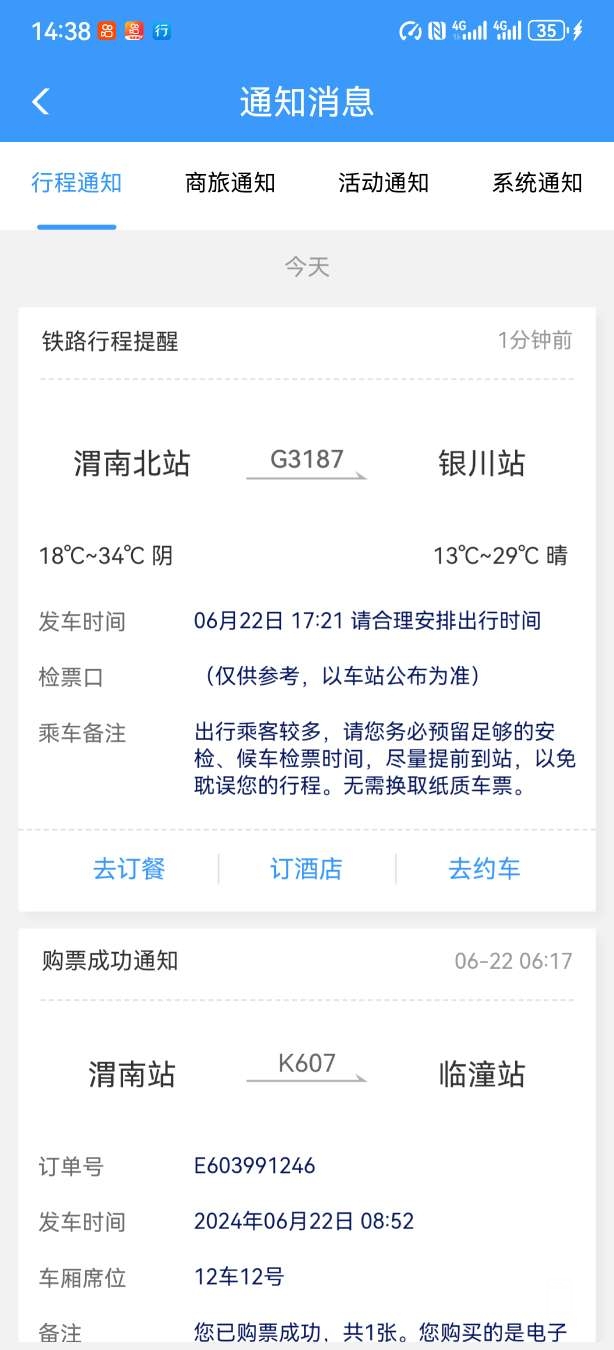This screenshot has height=1350, width=614.
Task: Switch to the 活动通知 tab
Action: point(383,183)
